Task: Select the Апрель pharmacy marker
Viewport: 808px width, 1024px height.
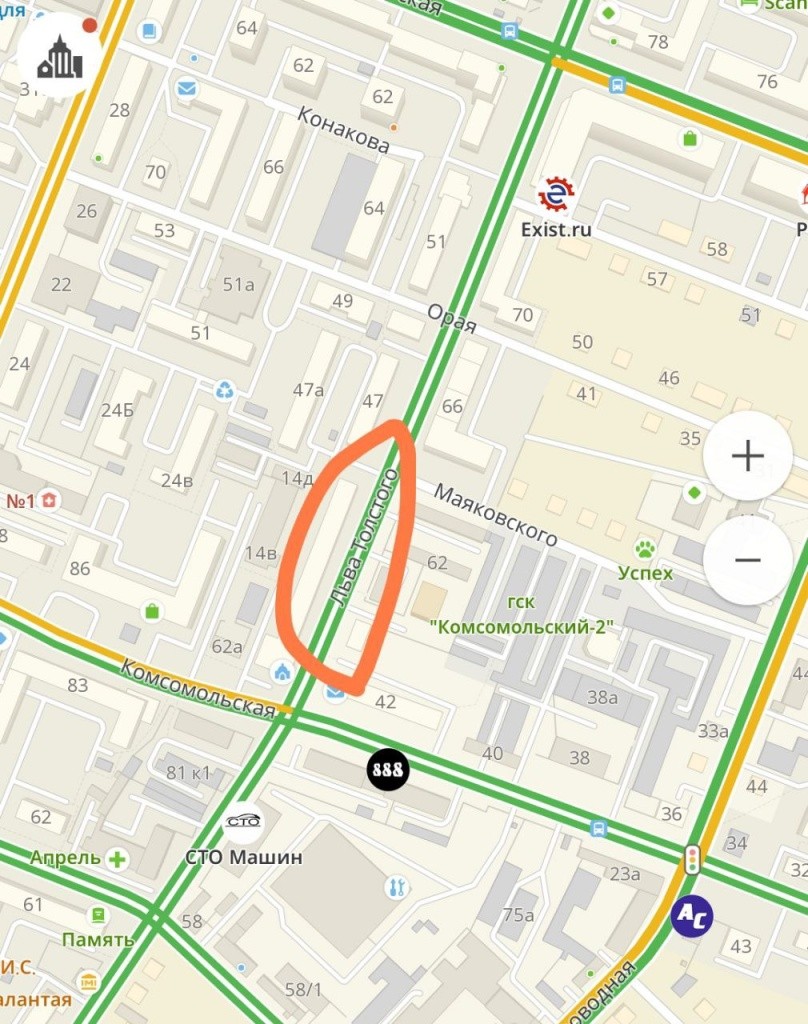Action: [x=118, y=858]
